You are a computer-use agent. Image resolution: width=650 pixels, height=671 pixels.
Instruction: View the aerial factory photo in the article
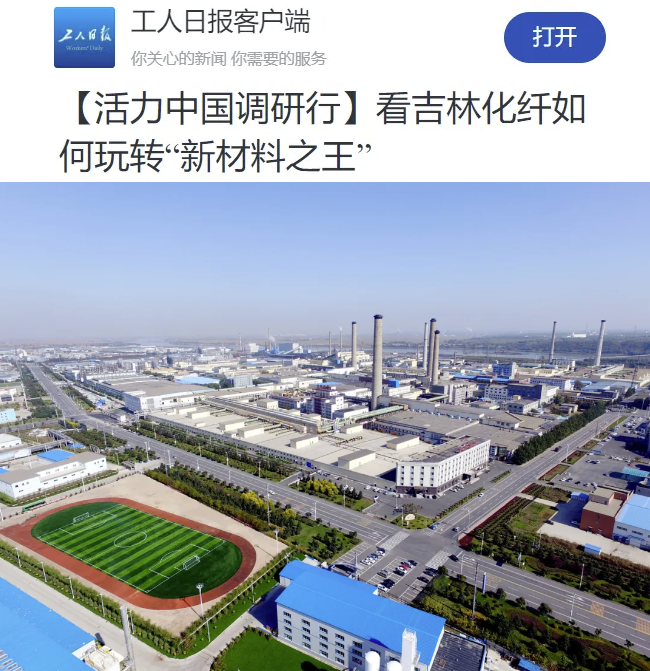point(325,426)
